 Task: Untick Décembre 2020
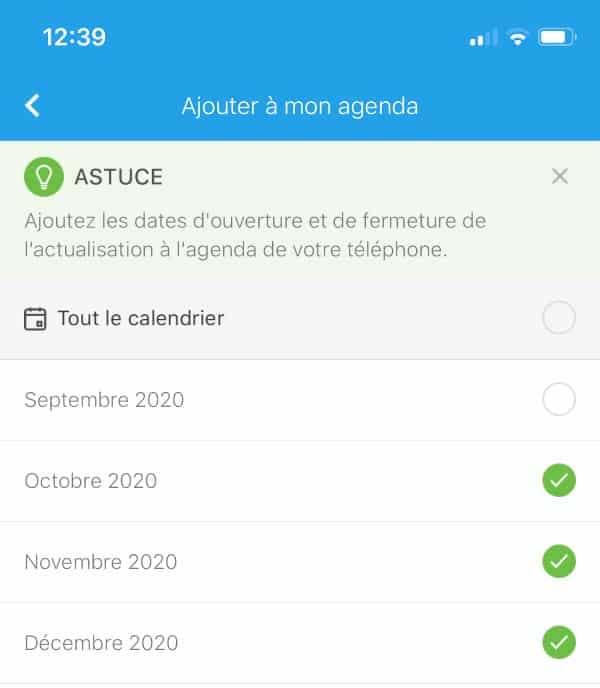point(559,642)
